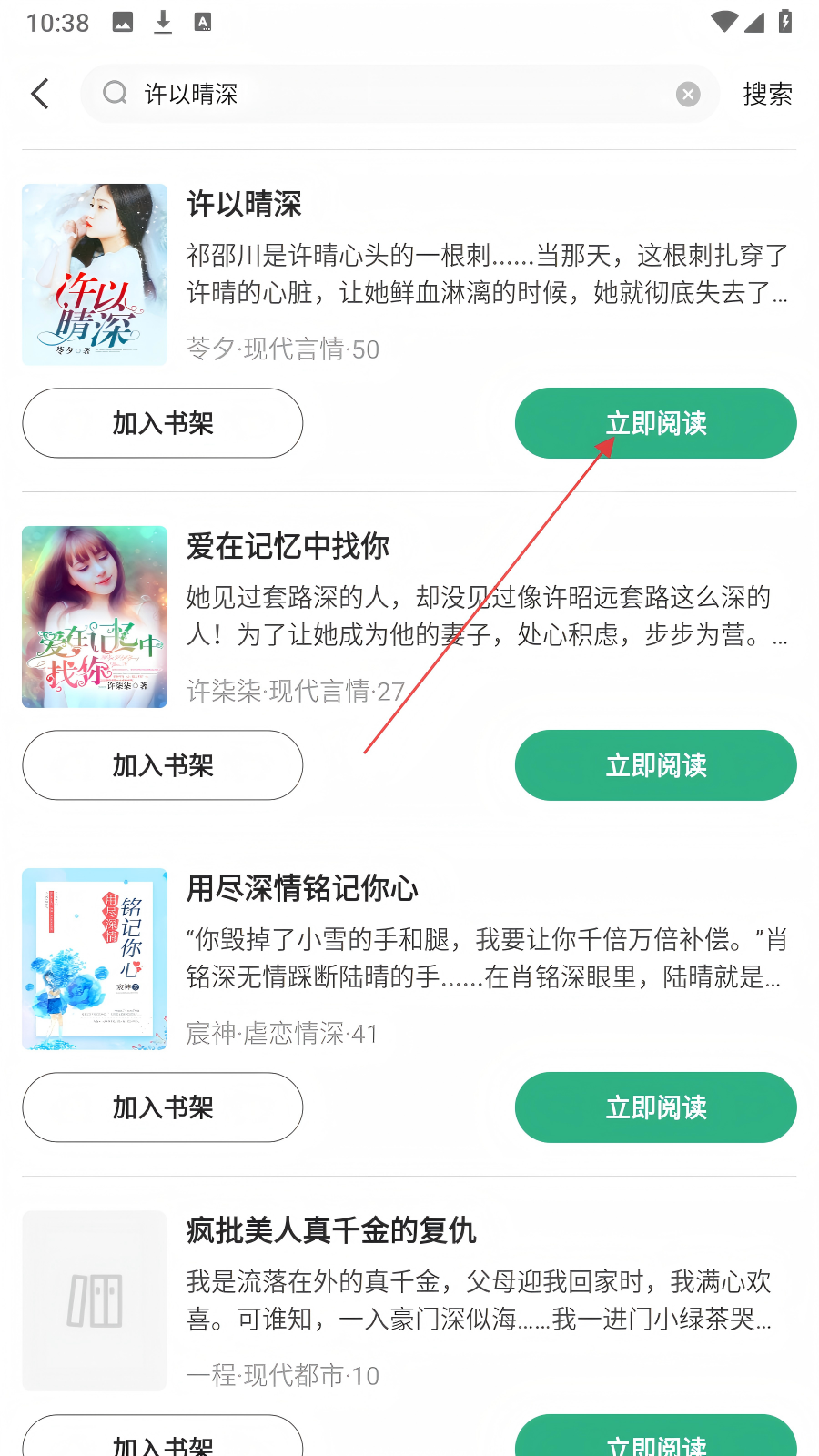Add 用尽深情铭记你心 to the bookshelf
The width and height of the screenshot is (819, 1456).
[163, 1107]
